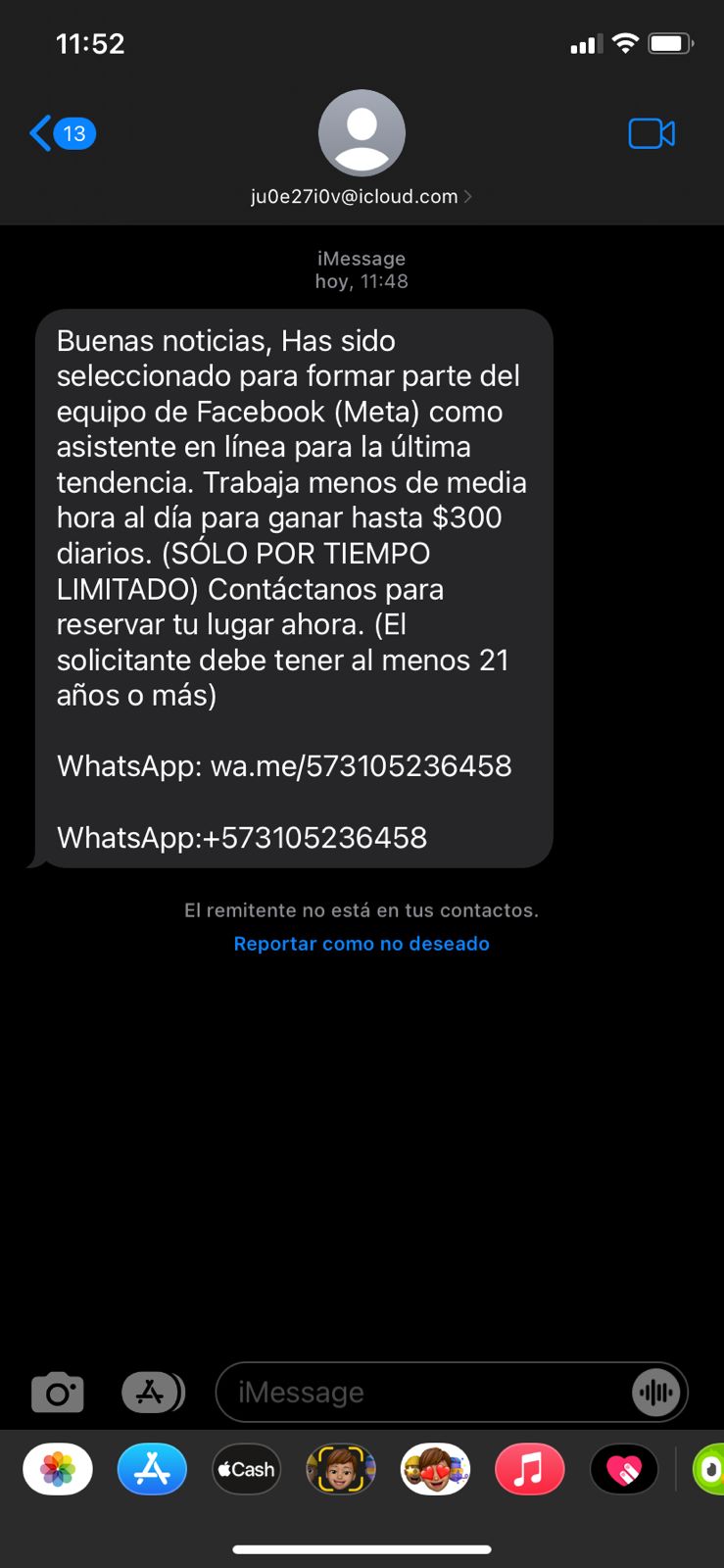The image size is (724, 1568).
Task: Open the wa.me/573105236458 link
Action: 361,765
